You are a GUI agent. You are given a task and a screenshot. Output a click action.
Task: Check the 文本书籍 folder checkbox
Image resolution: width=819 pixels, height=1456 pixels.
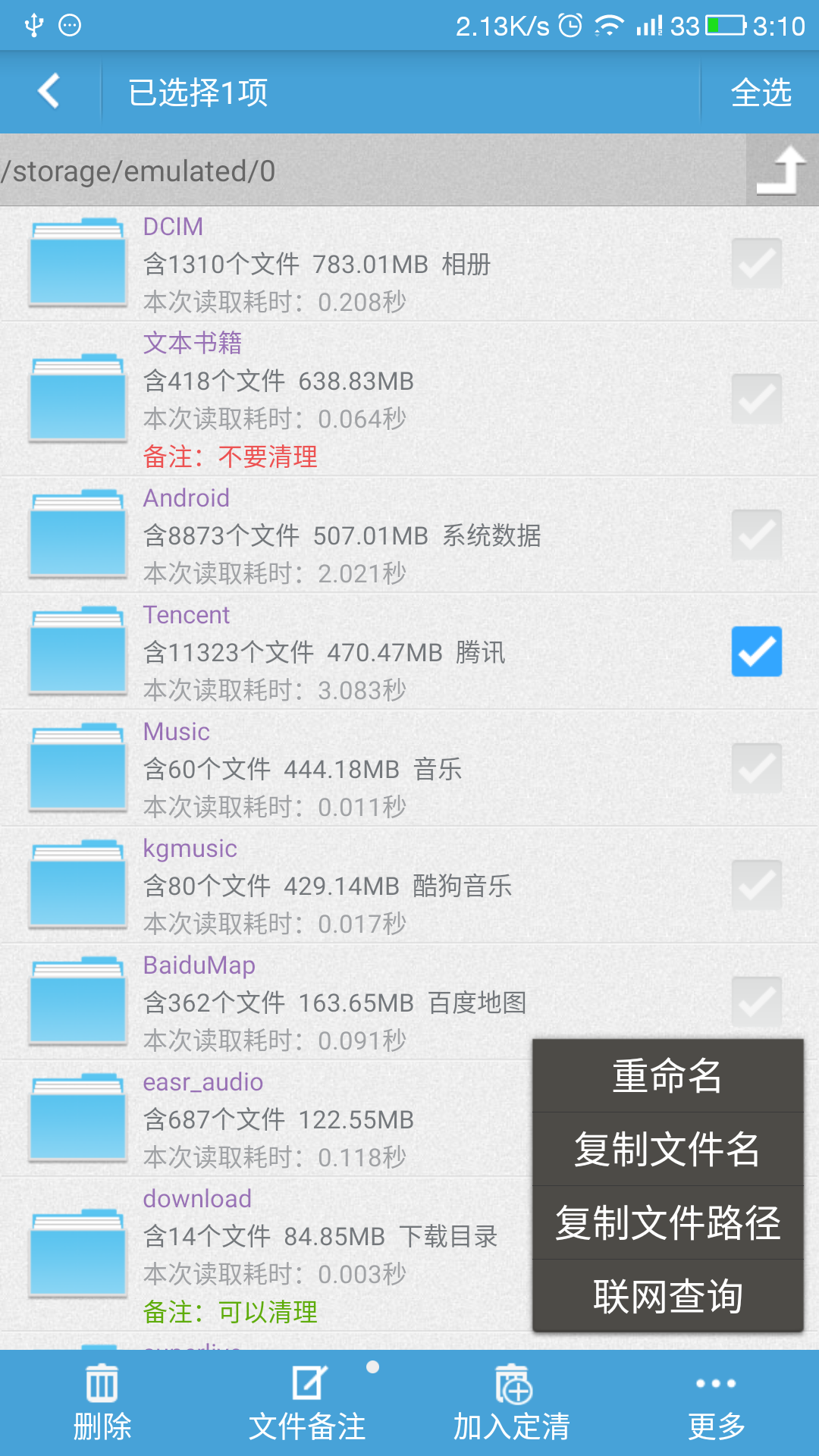tap(756, 399)
